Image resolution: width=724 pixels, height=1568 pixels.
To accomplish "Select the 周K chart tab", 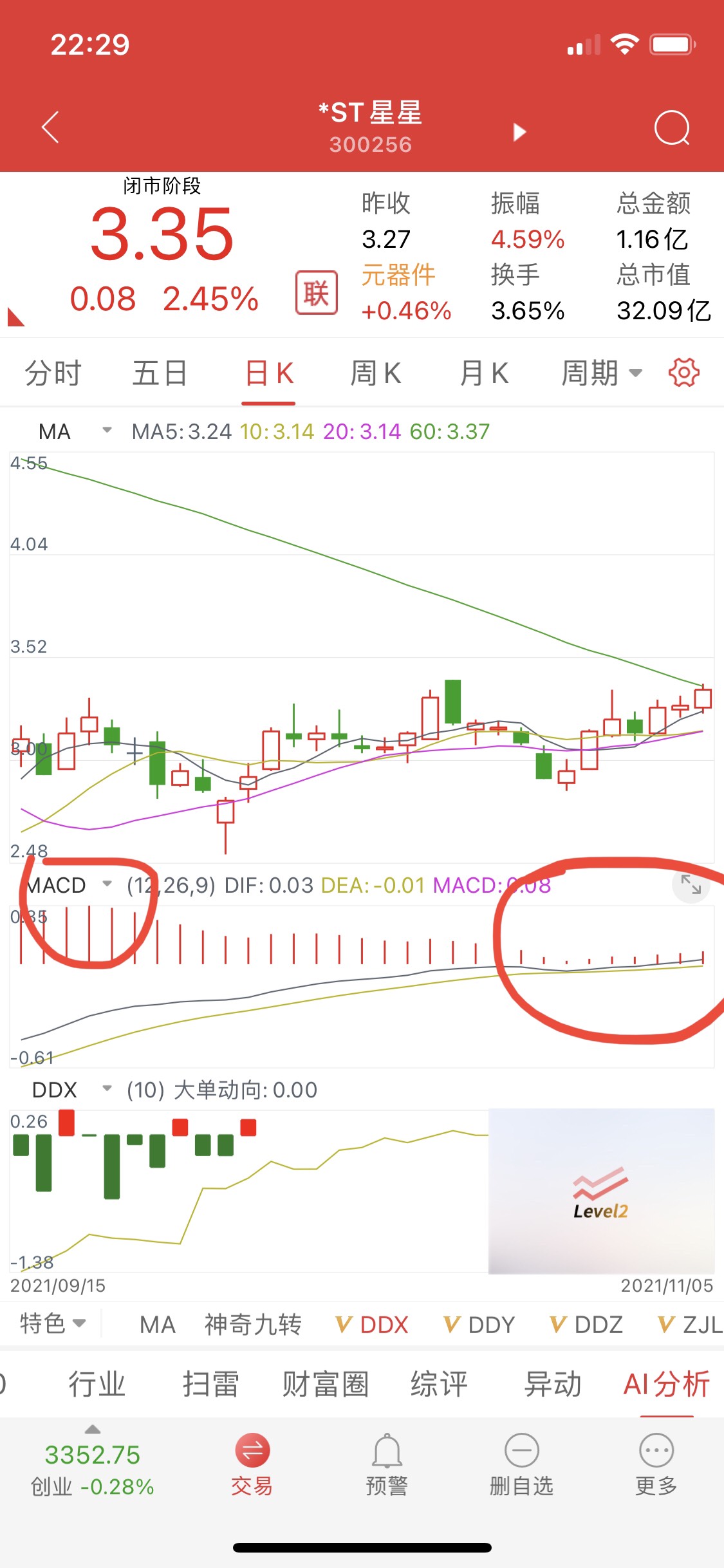I will tap(376, 373).
